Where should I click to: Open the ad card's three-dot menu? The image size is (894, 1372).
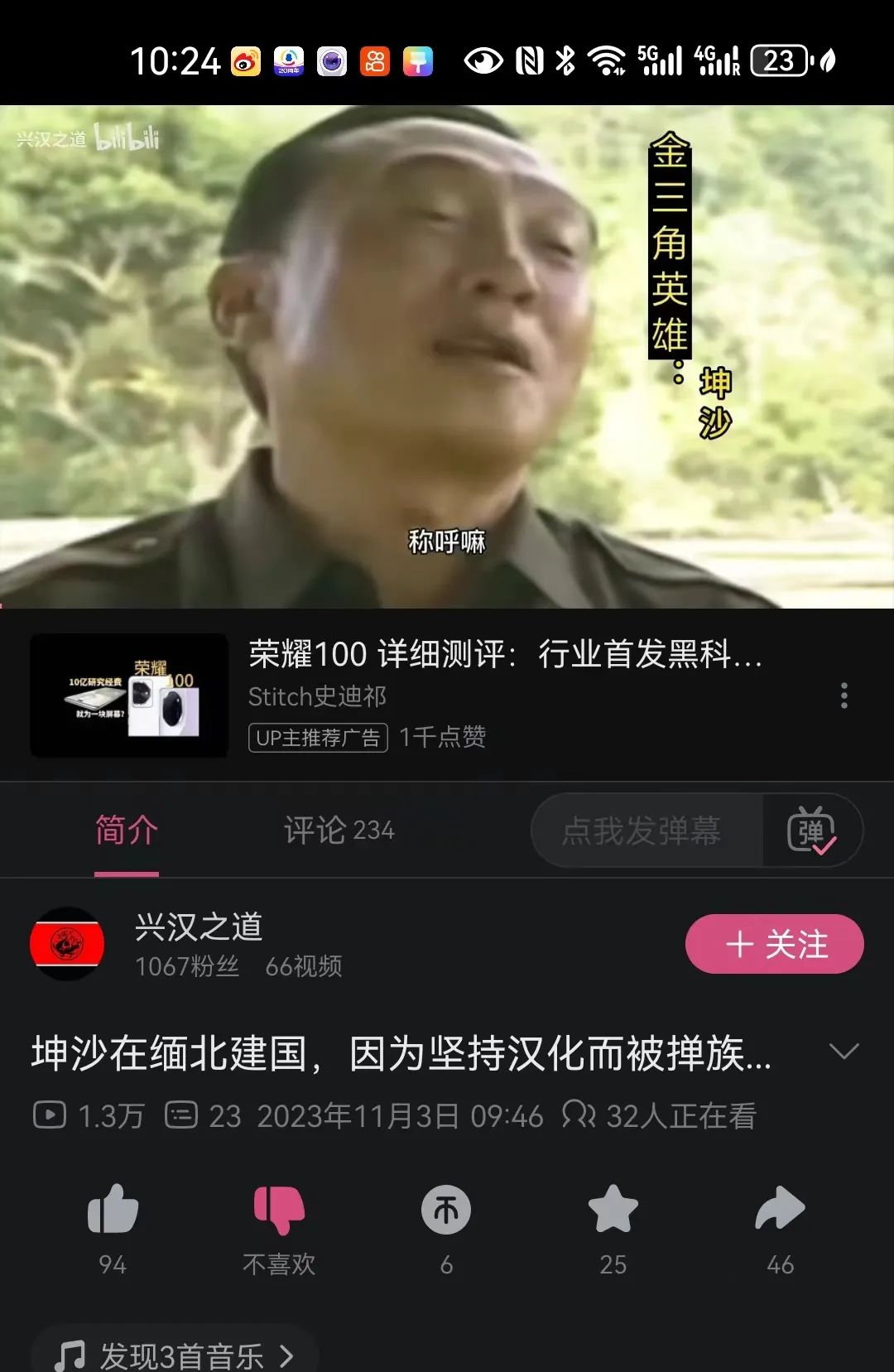point(844,696)
